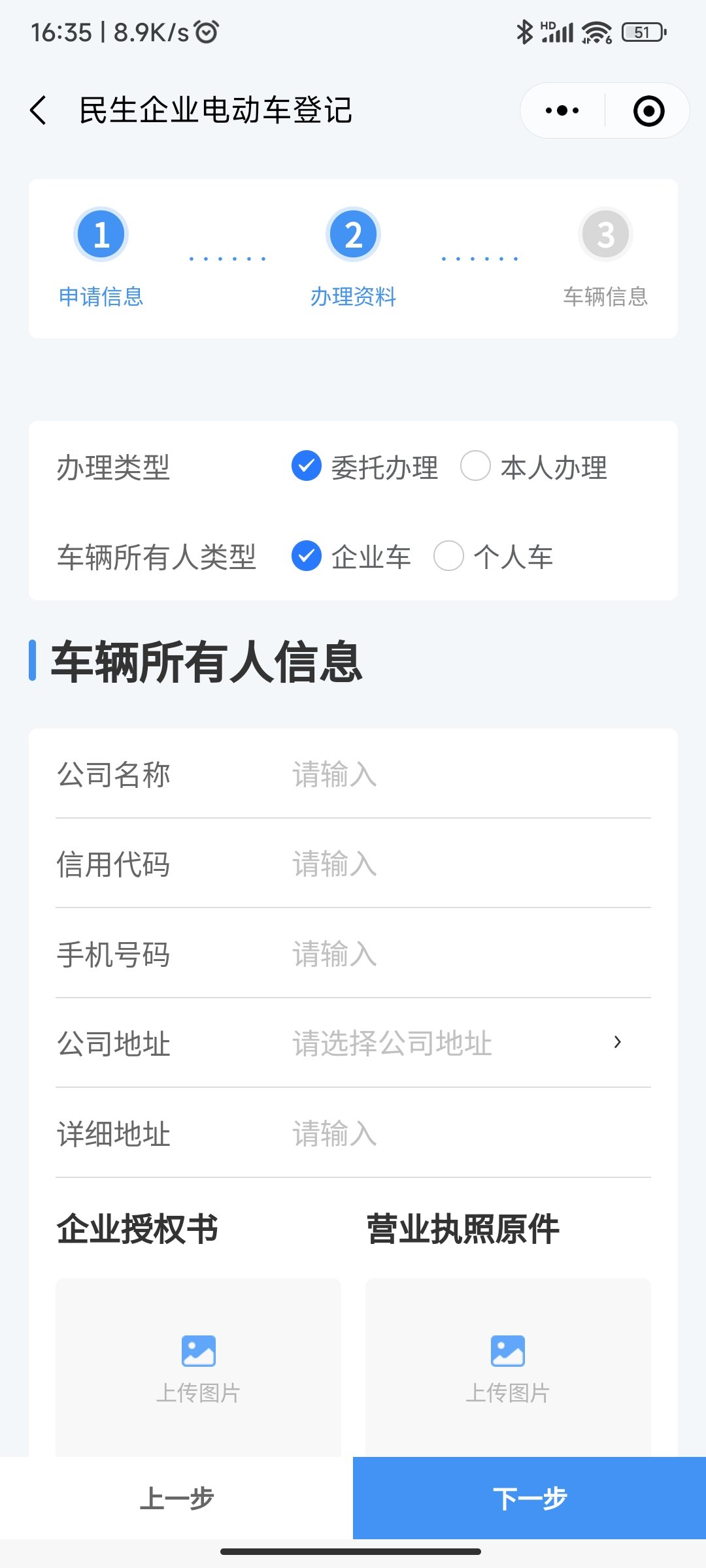Open the mini program more options menu

562,110
